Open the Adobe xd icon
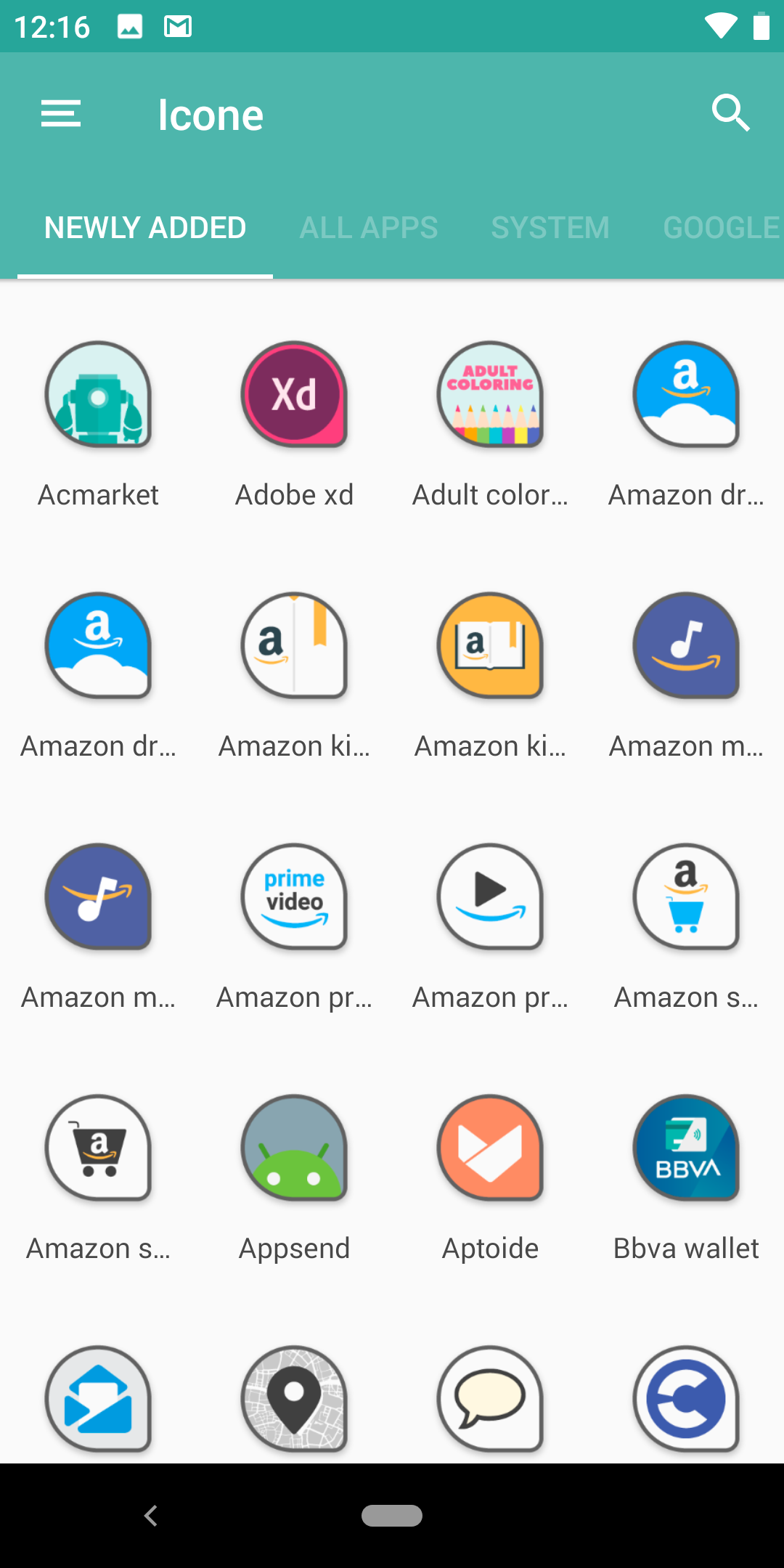The image size is (784, 1568). [x=294, y=394]
